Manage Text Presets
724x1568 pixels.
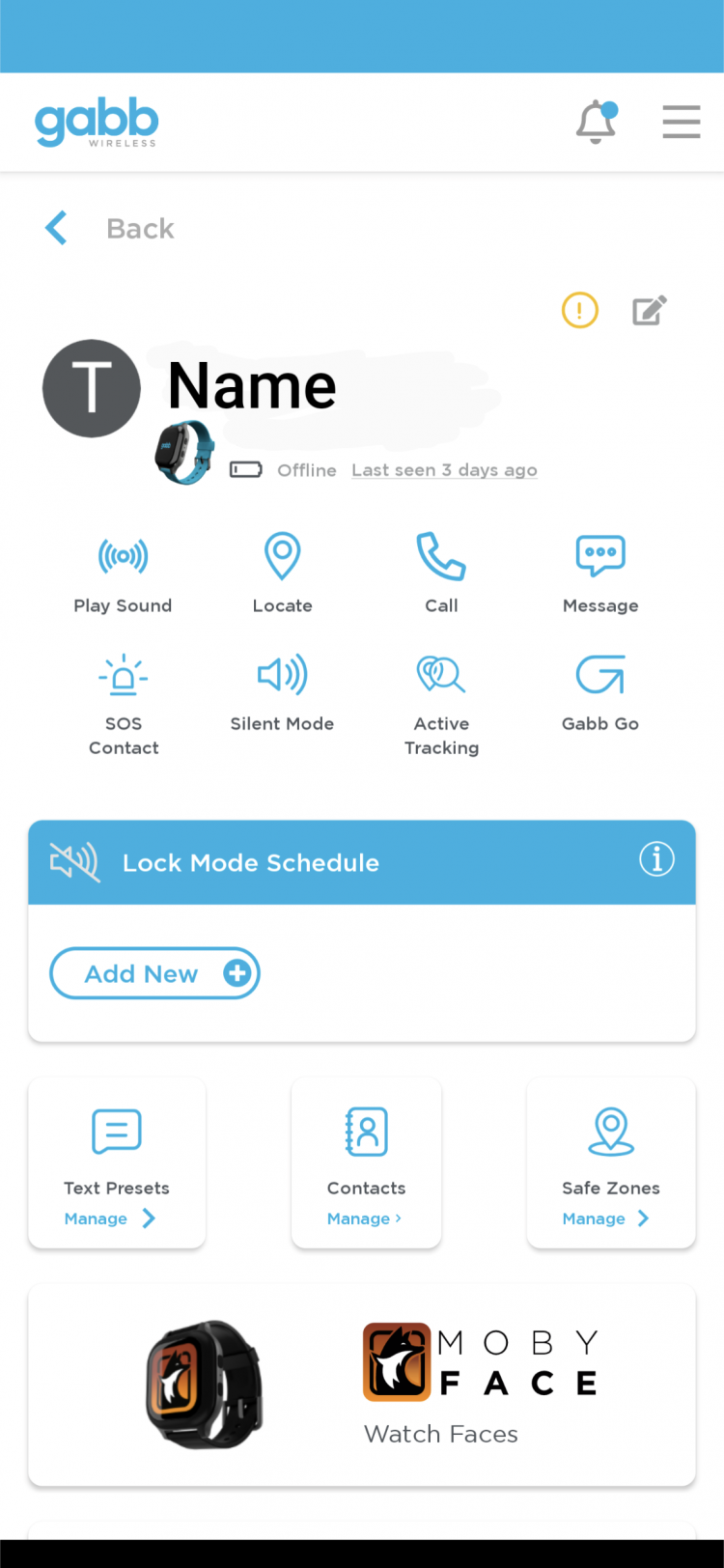(x=108, y=1218)
